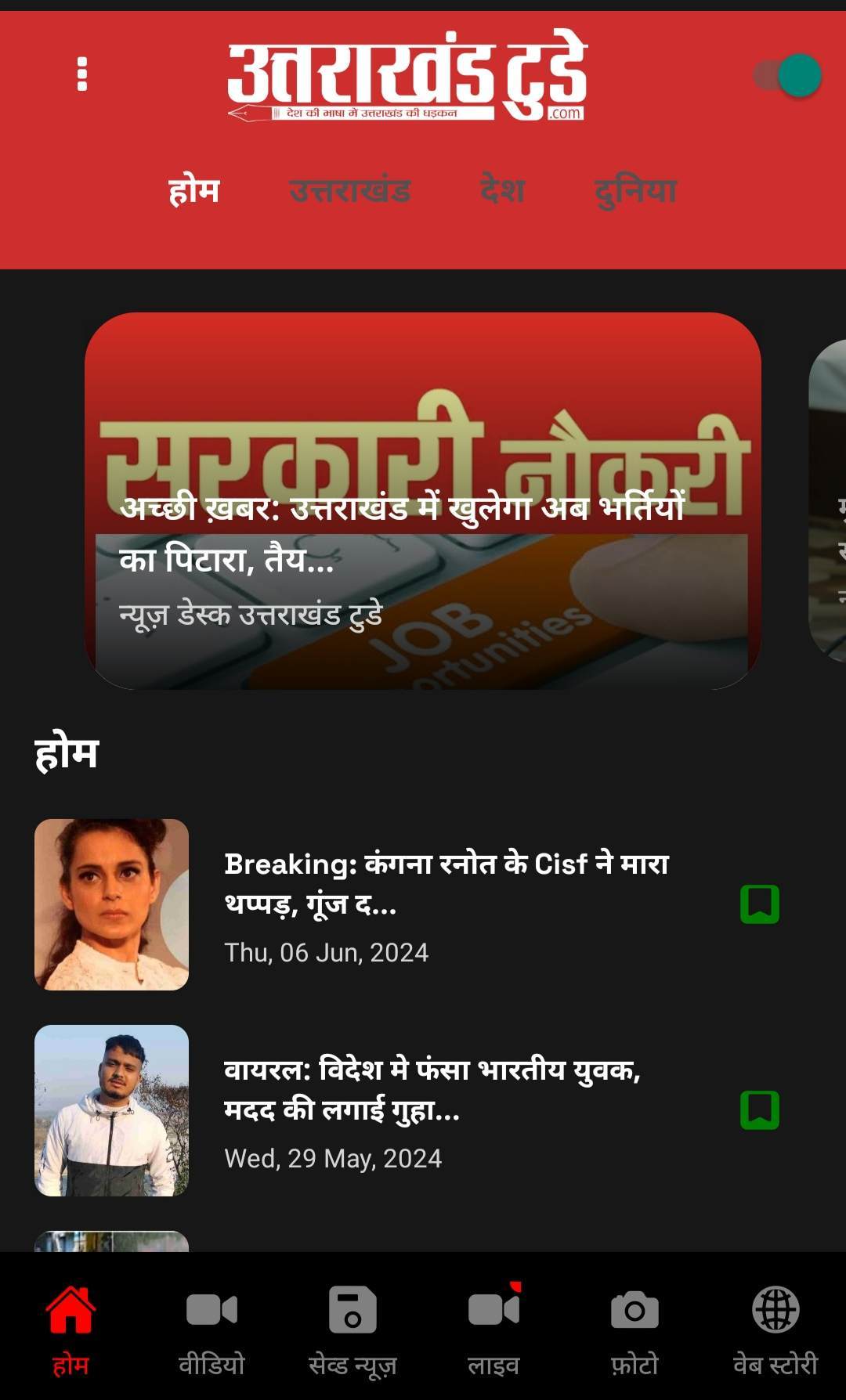Image resolution: width=846 pixels, height=1400 pixels.
Task: Open the वेब स्टोरी tab
Action: pos(775,1329)
